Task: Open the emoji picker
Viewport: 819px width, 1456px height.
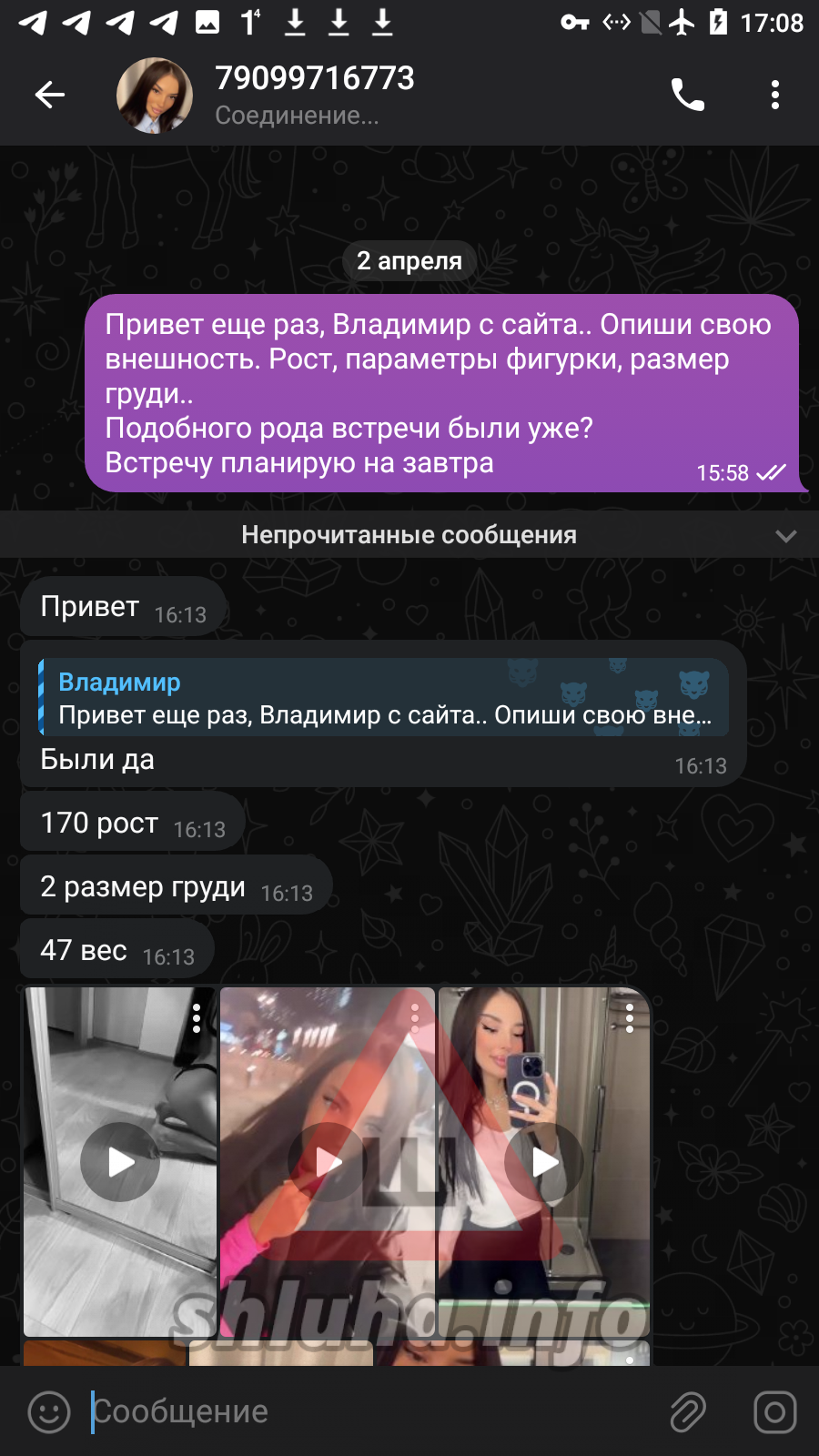Action: pos(49,1411)
